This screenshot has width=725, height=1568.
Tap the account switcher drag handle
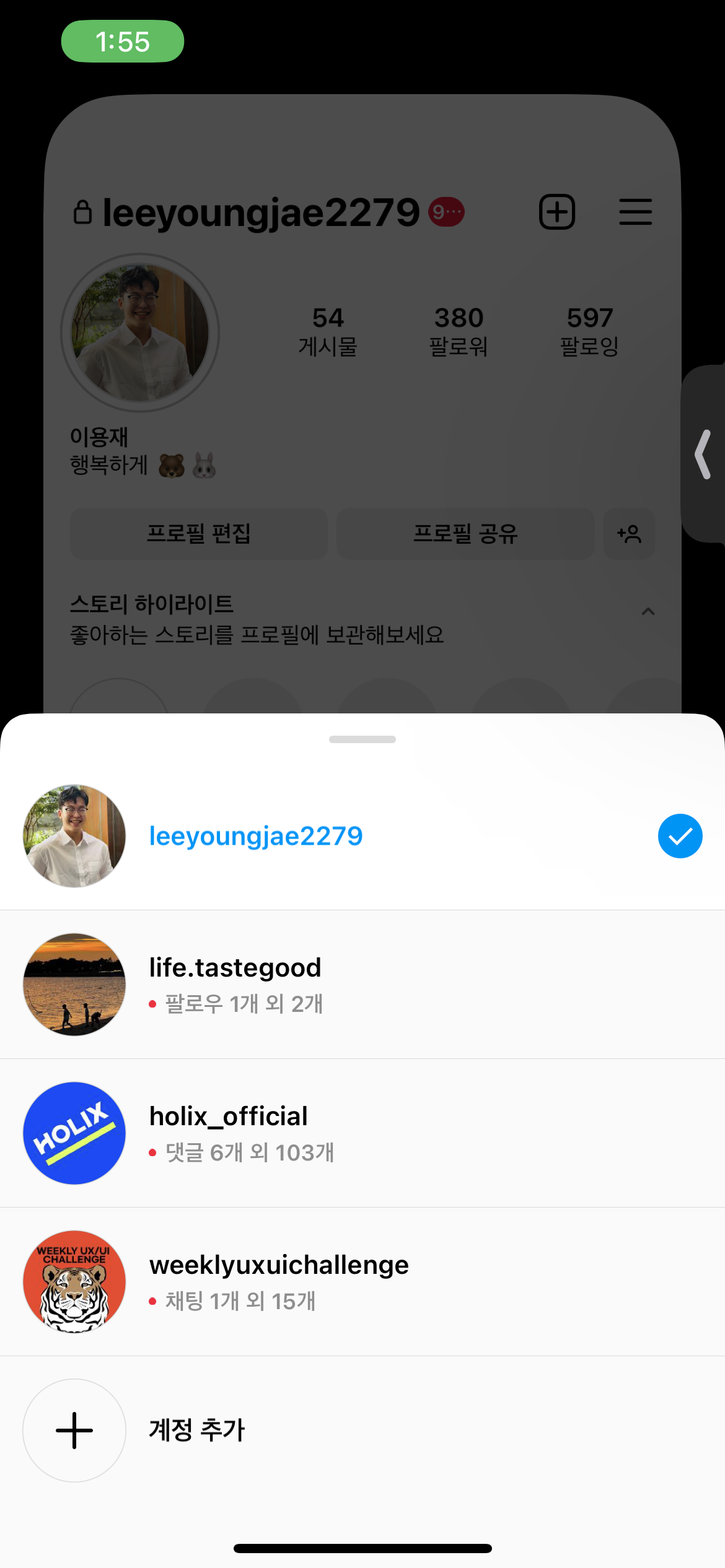click(x=362, y=739)
